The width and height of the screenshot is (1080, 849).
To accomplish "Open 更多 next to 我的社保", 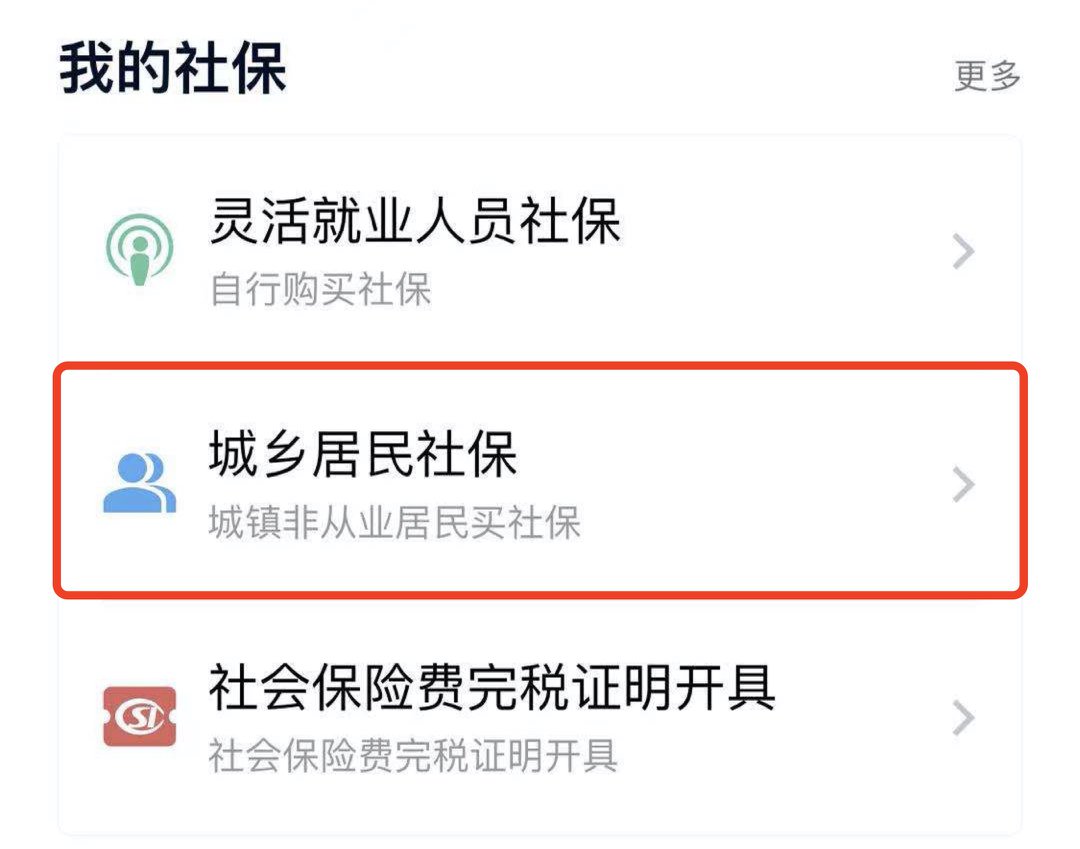I will coord(986,76).
